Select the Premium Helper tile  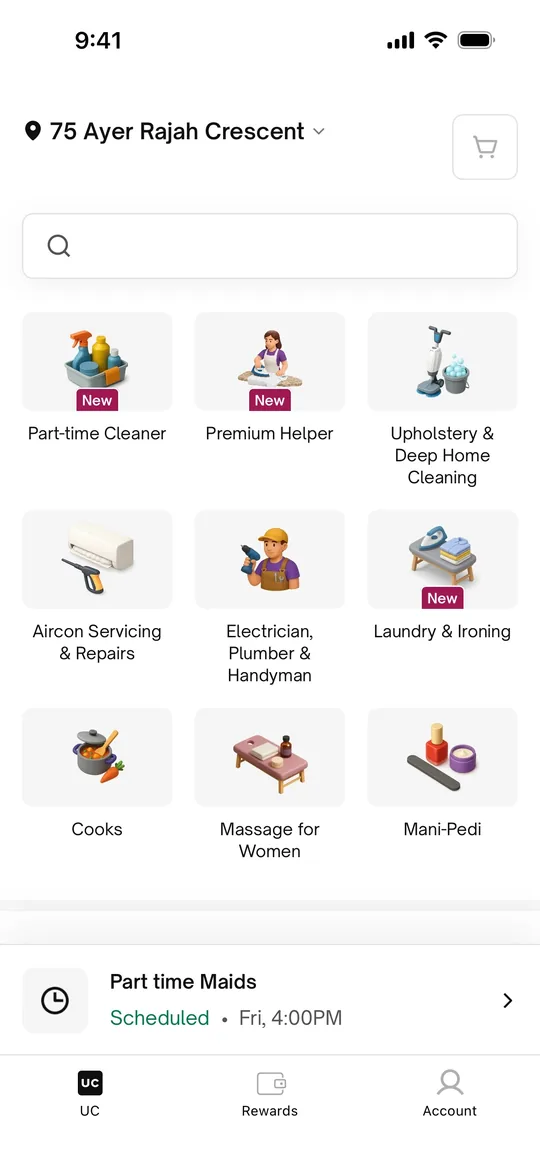click(x=270, y=377)
